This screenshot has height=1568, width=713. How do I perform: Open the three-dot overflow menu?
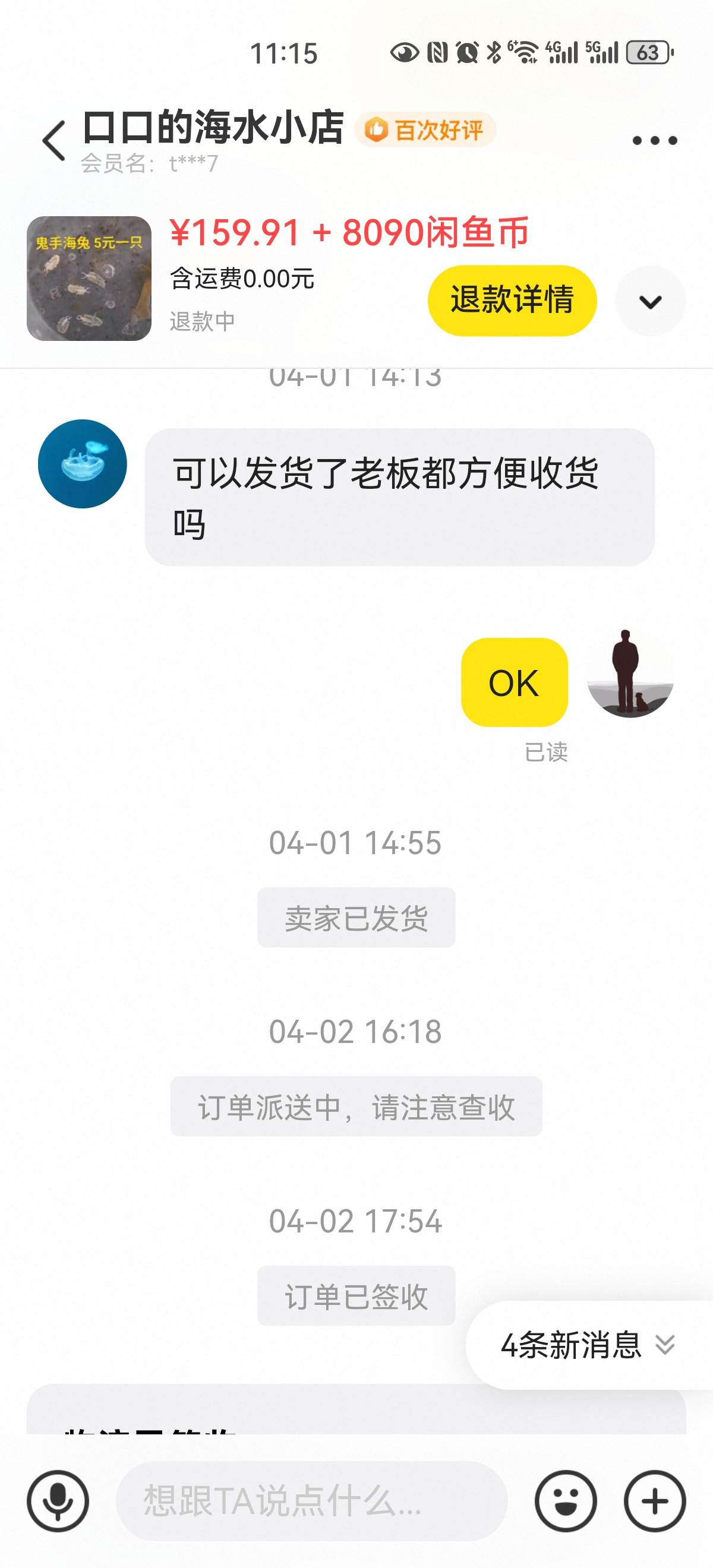point(655,141)
